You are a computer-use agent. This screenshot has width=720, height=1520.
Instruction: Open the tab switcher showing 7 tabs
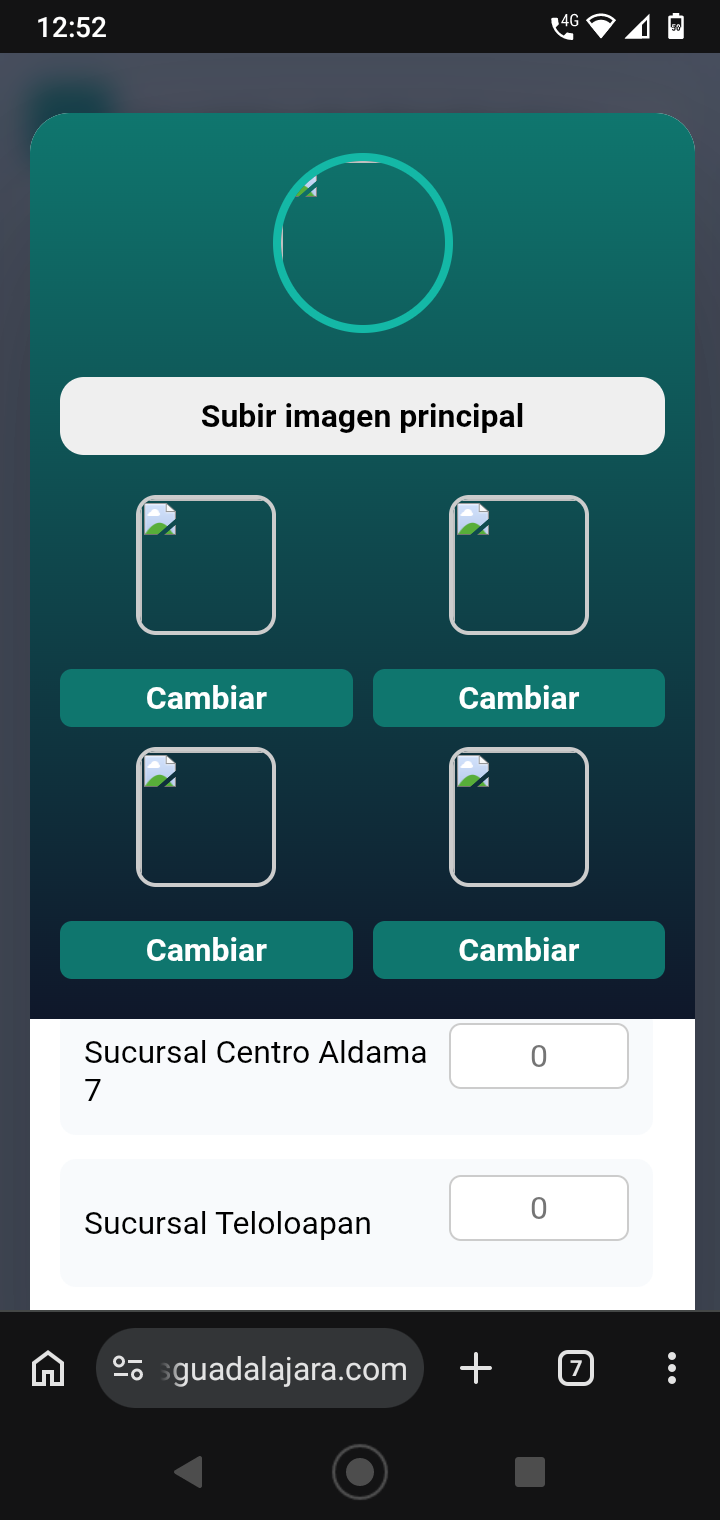click(x=575, y=1368)
